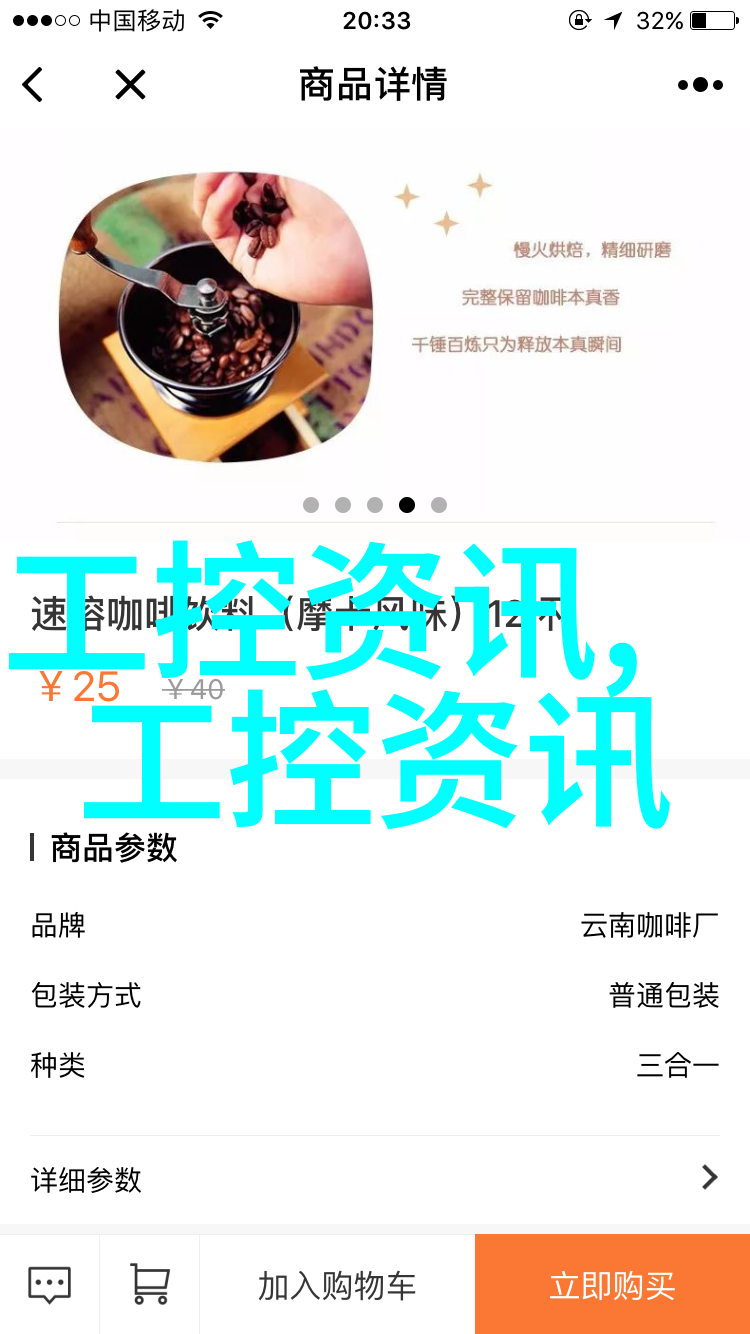Open the 详细参数 detailed parameters row

[x=375, y=1179]
